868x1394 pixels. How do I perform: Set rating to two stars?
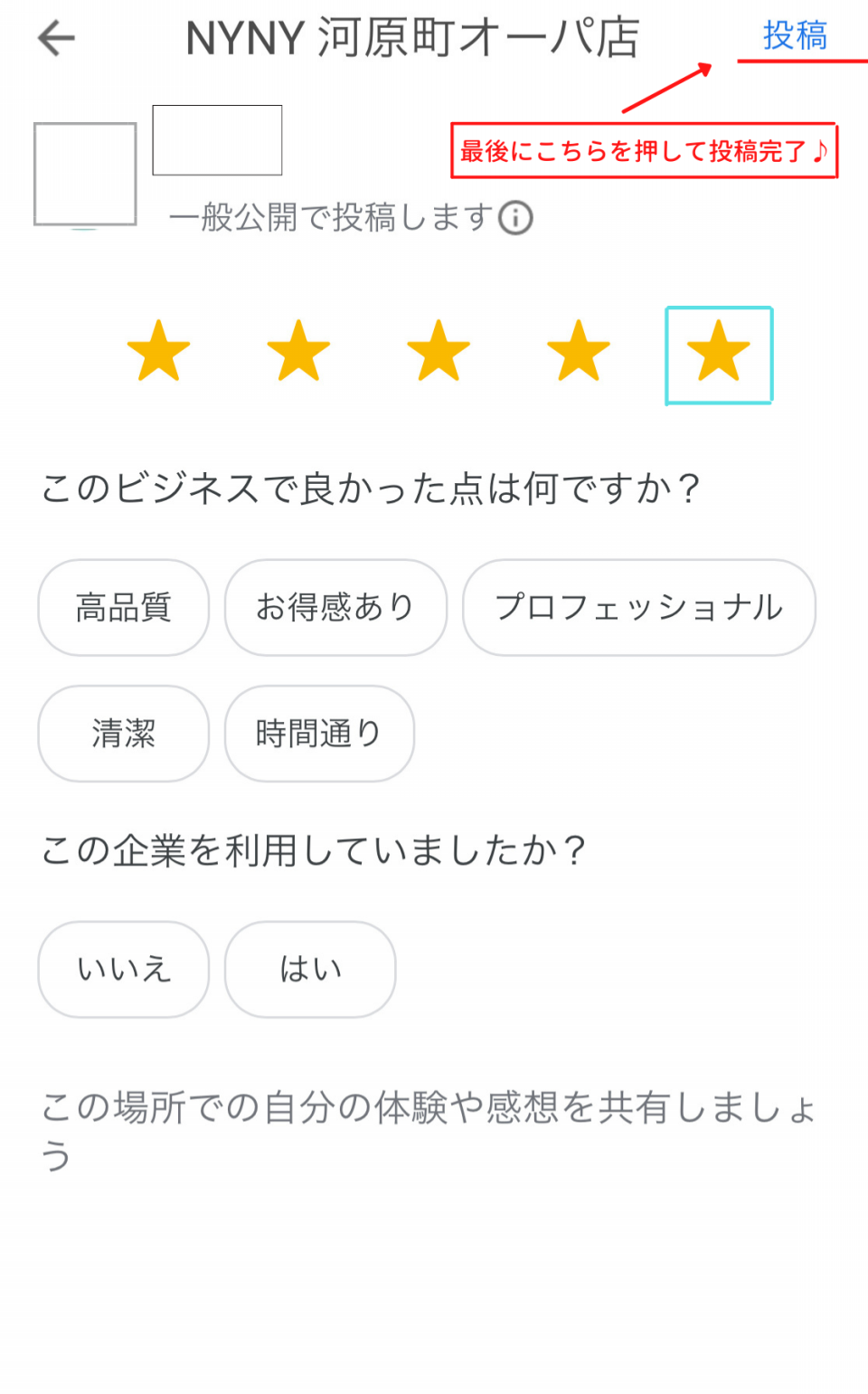tap(298, 351)
